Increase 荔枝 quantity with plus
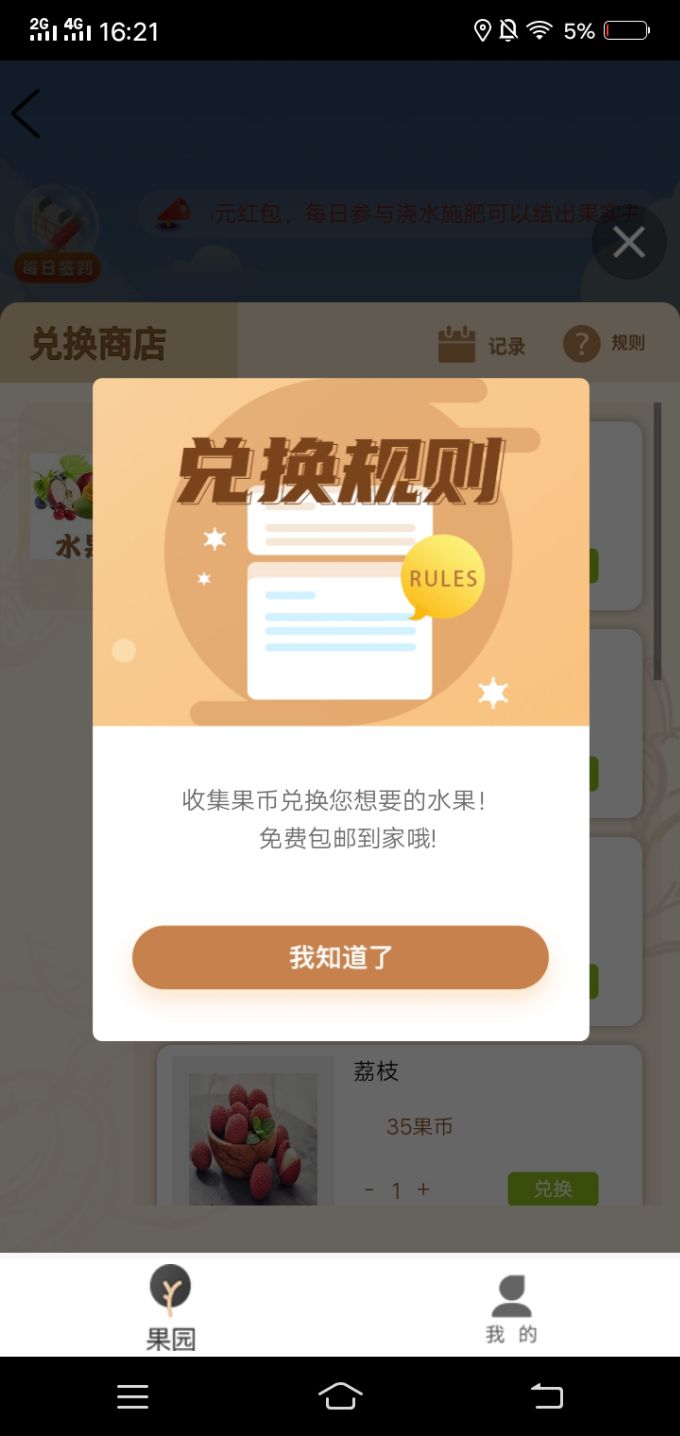680x1436 pixels. click(x=423, y=1189)
